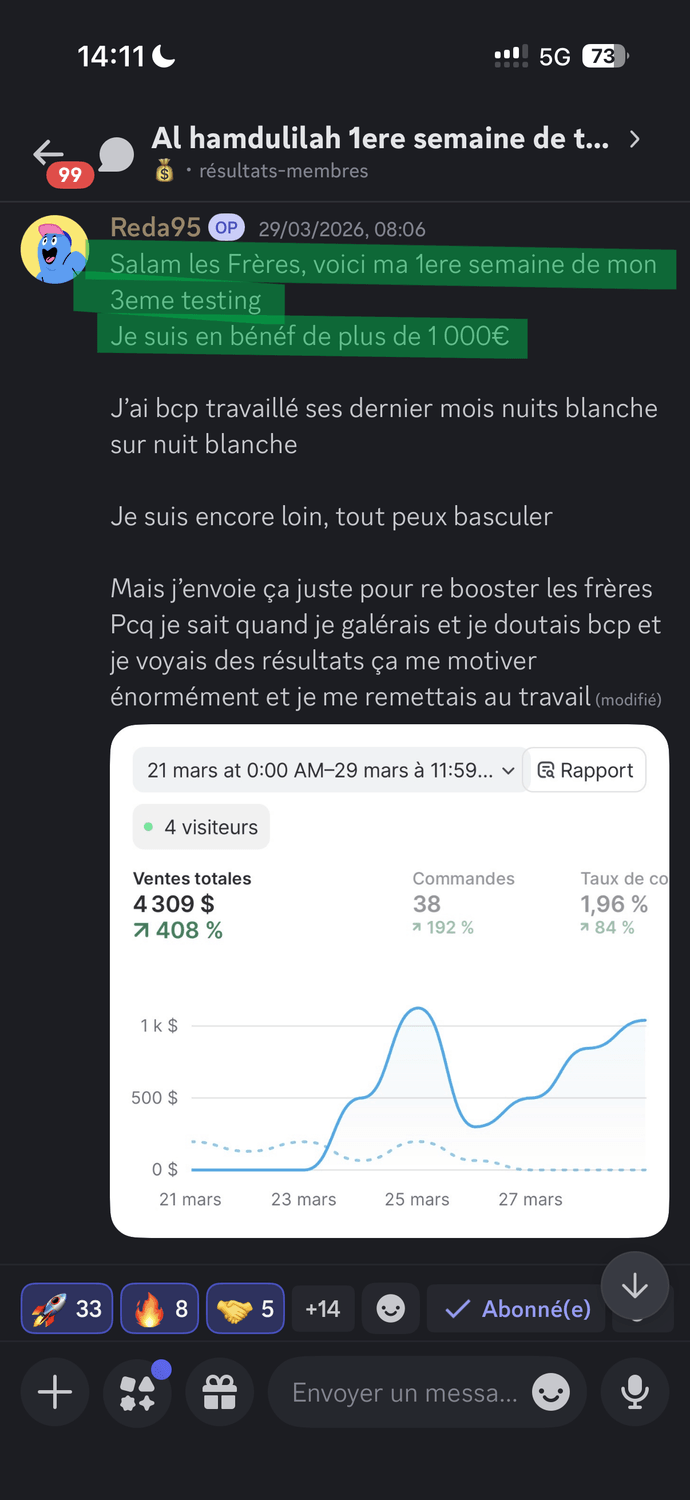Open the emoji picker in message box
The width and height of the screenshot is (690, 1500).
pos(551,1392)
